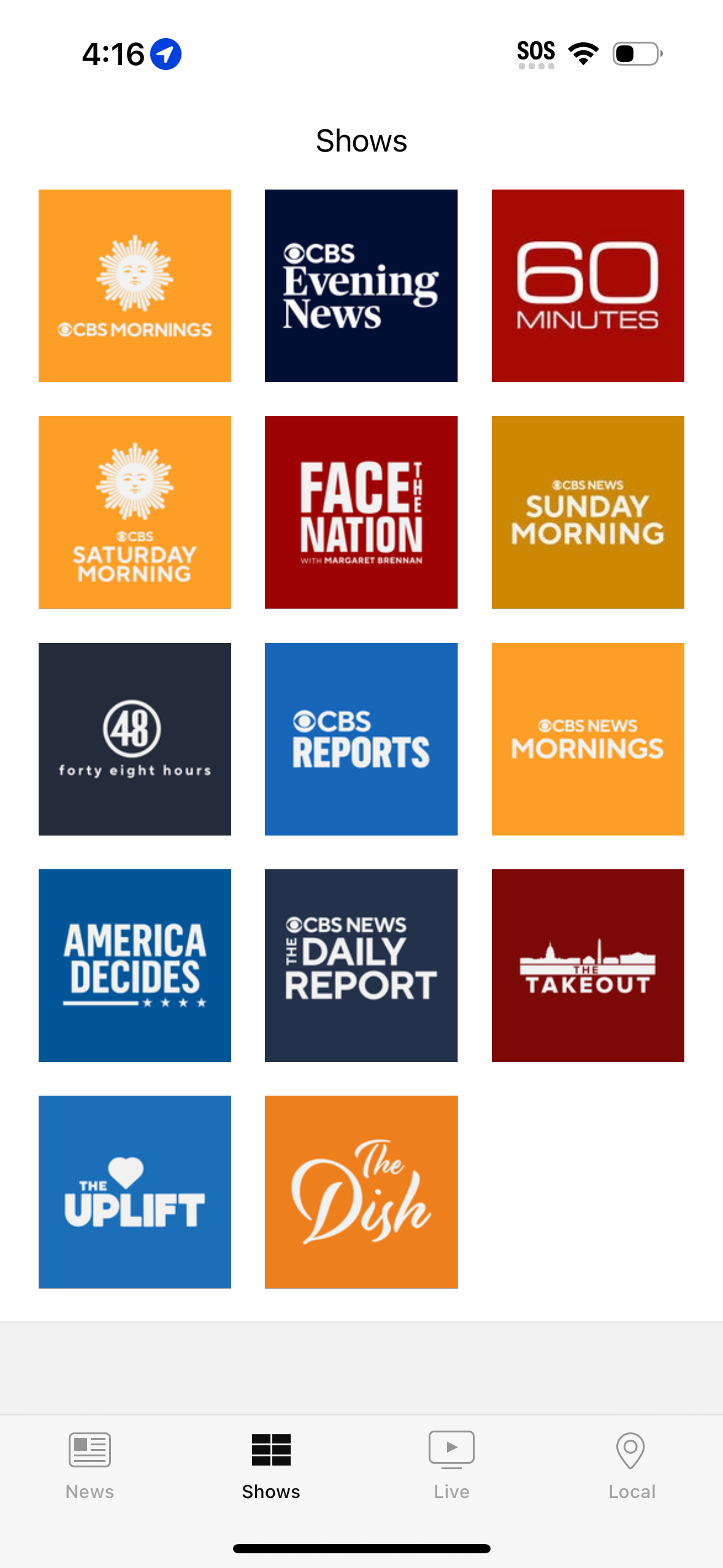
Task: Open the 48 Hours show logo
Action: (x=134, y=739)
